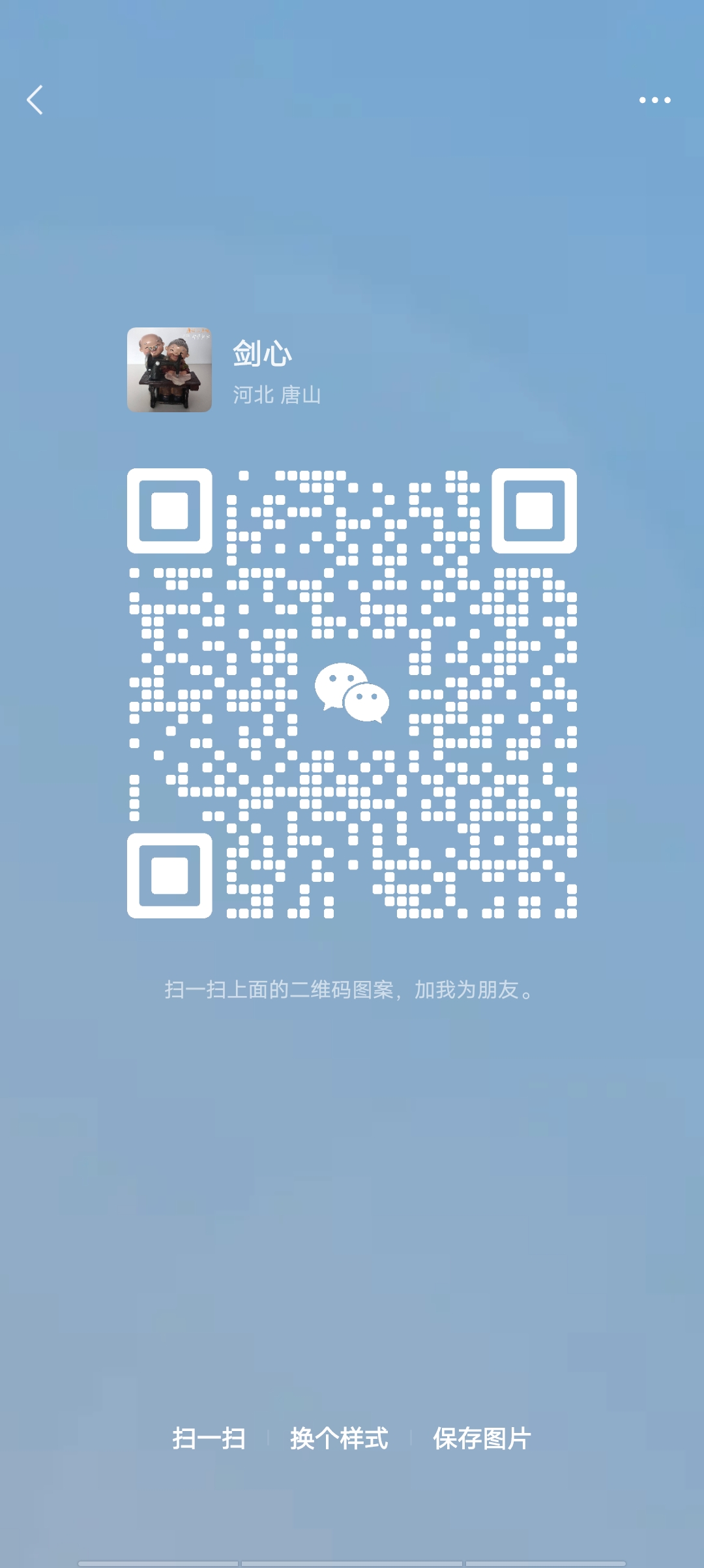The height and width of the screenshot is (1568, 704).
Task: Open the three-dot overflow menu
Action: click(654, 100)
